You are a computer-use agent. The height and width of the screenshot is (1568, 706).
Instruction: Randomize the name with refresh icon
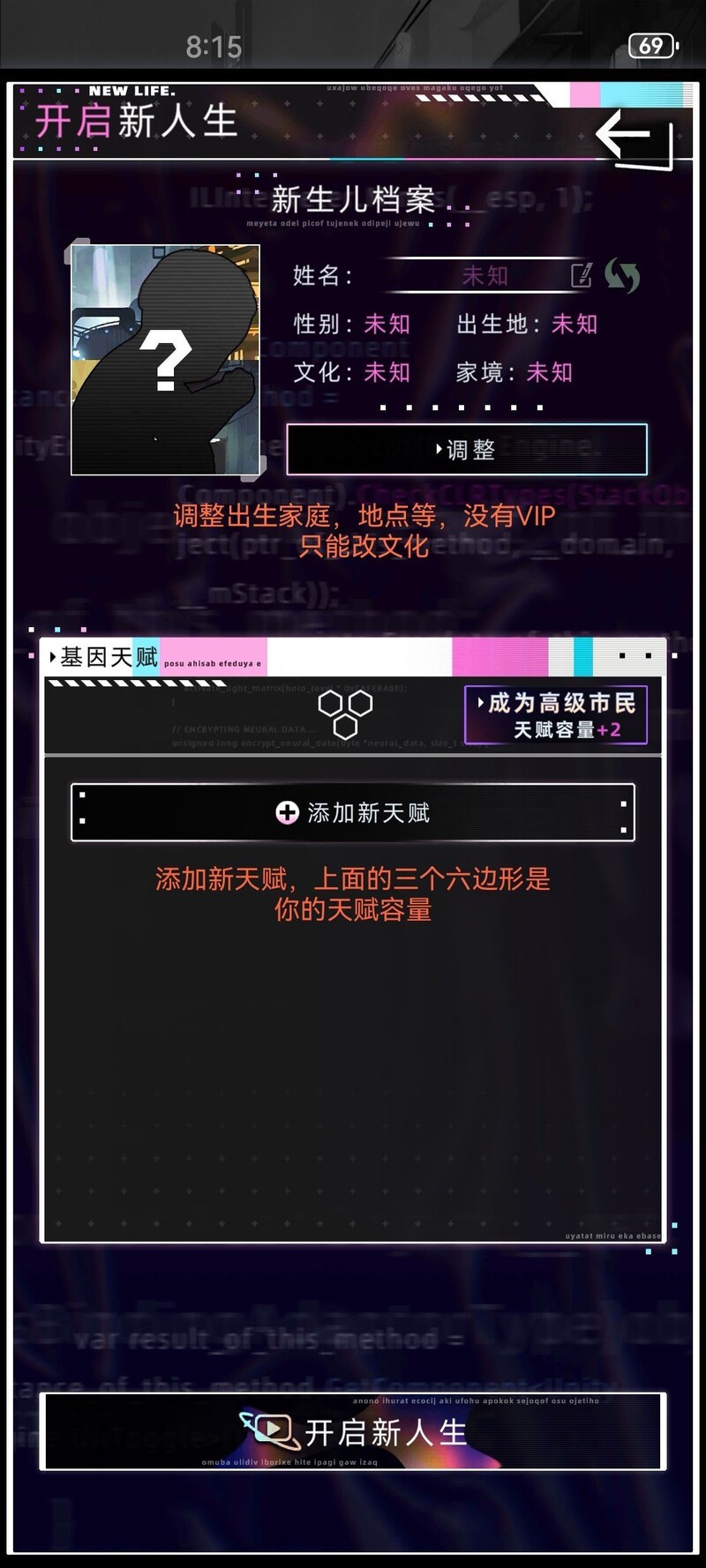(622, 276)
